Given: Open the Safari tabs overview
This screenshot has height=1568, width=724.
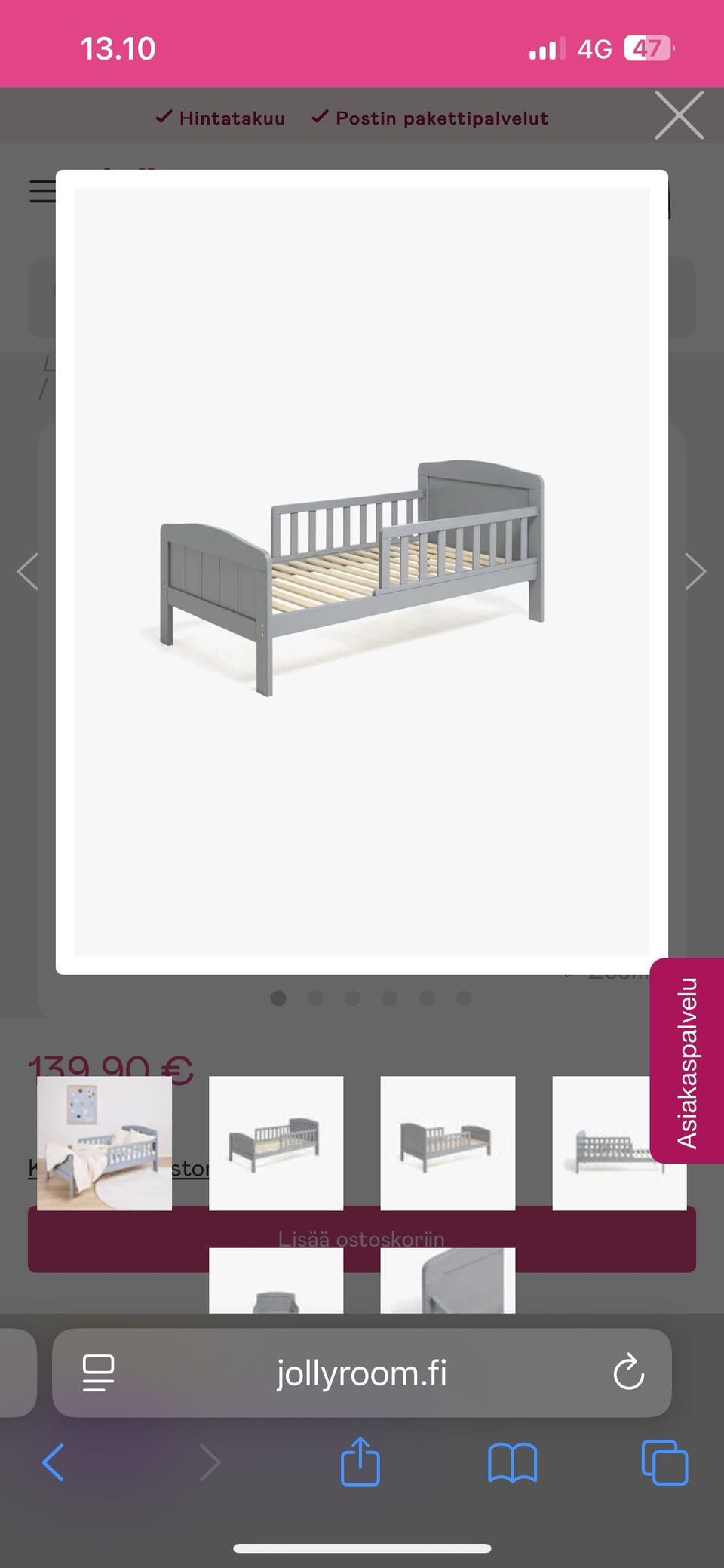Looking at the screenshot, I should (664, 1462).
